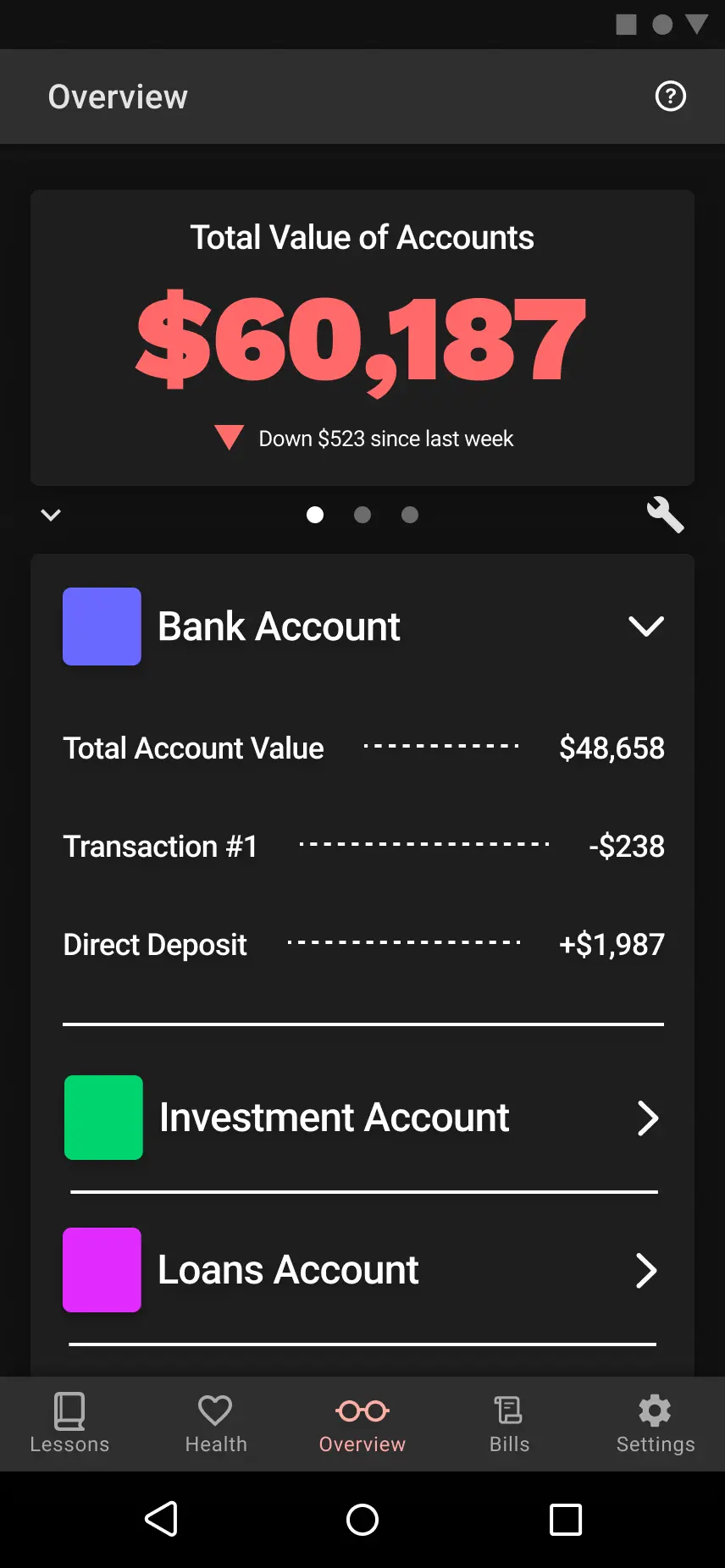Switch to the Health tab
This screenshot has width=725, height=1568.
[215, 1423]
